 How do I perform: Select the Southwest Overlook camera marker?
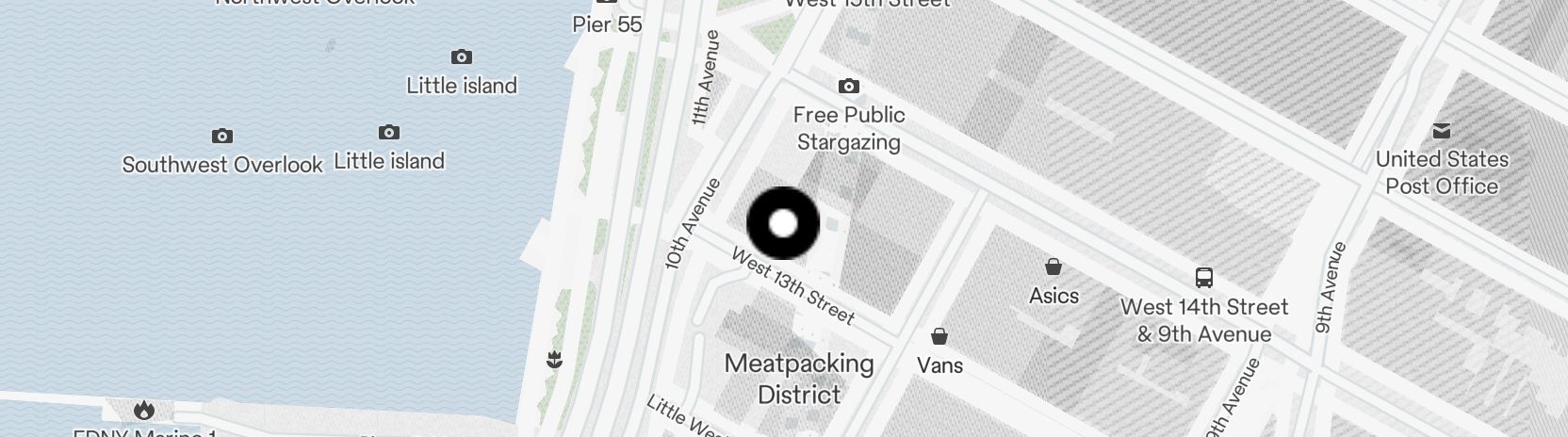coord(222,137)
